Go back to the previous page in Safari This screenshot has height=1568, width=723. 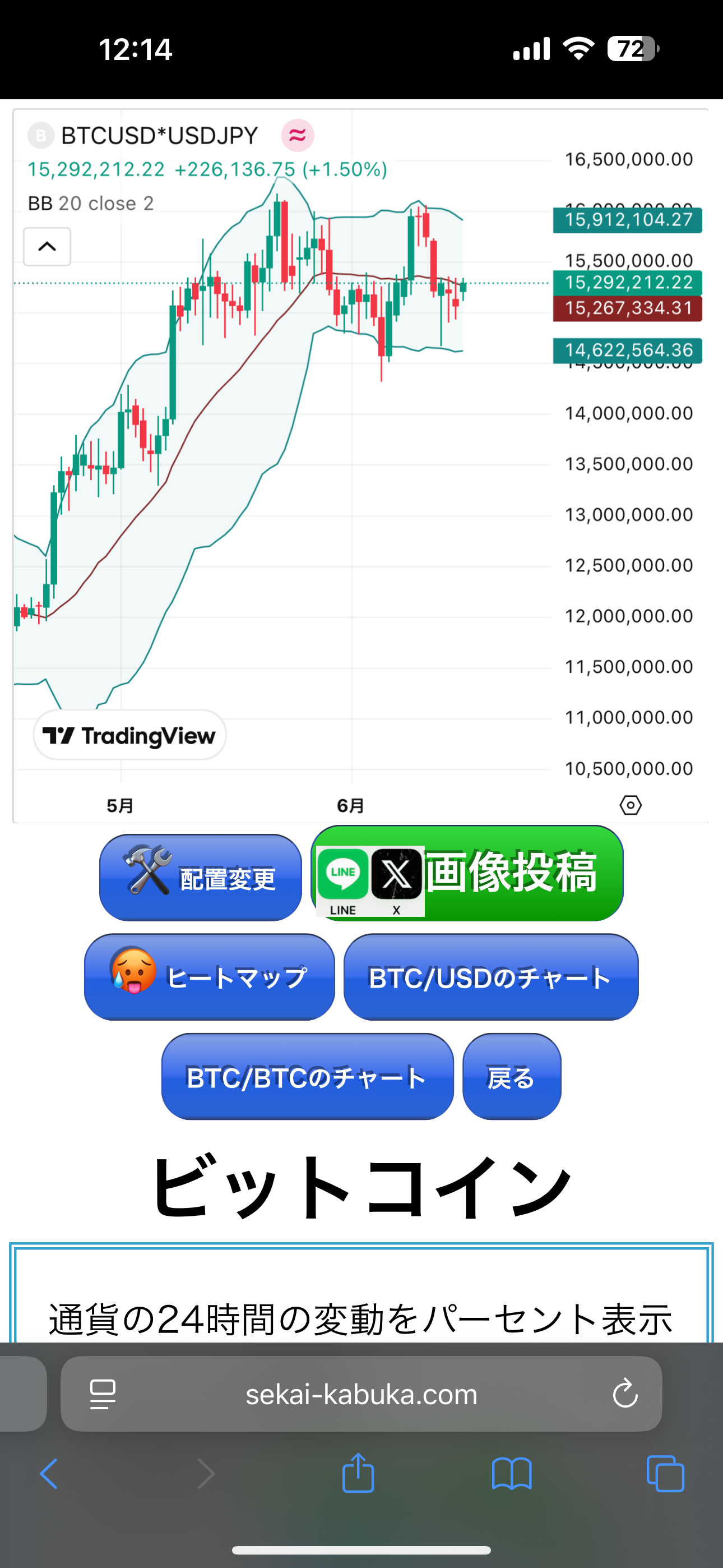(49, 1474)
